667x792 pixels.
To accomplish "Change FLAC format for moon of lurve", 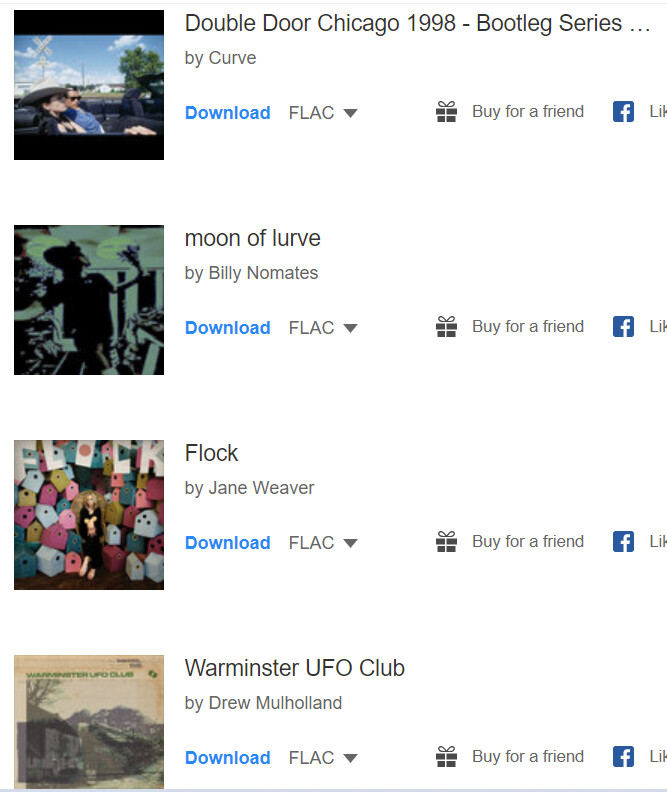I will click(323, 328).
